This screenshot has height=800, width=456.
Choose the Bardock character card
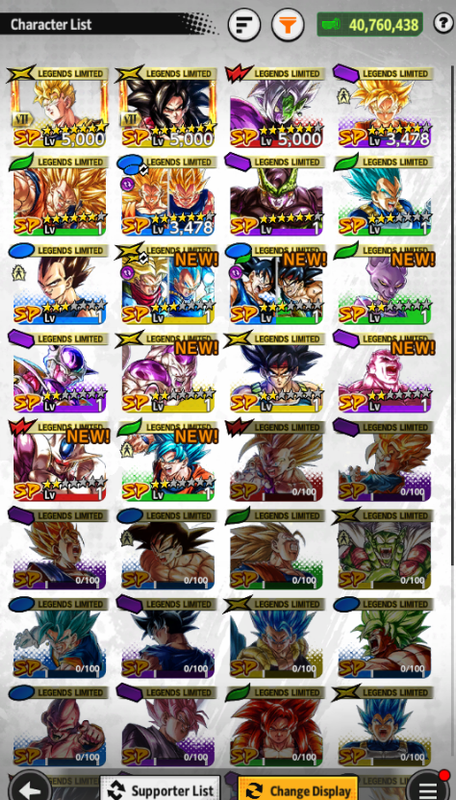pos(276,372)
